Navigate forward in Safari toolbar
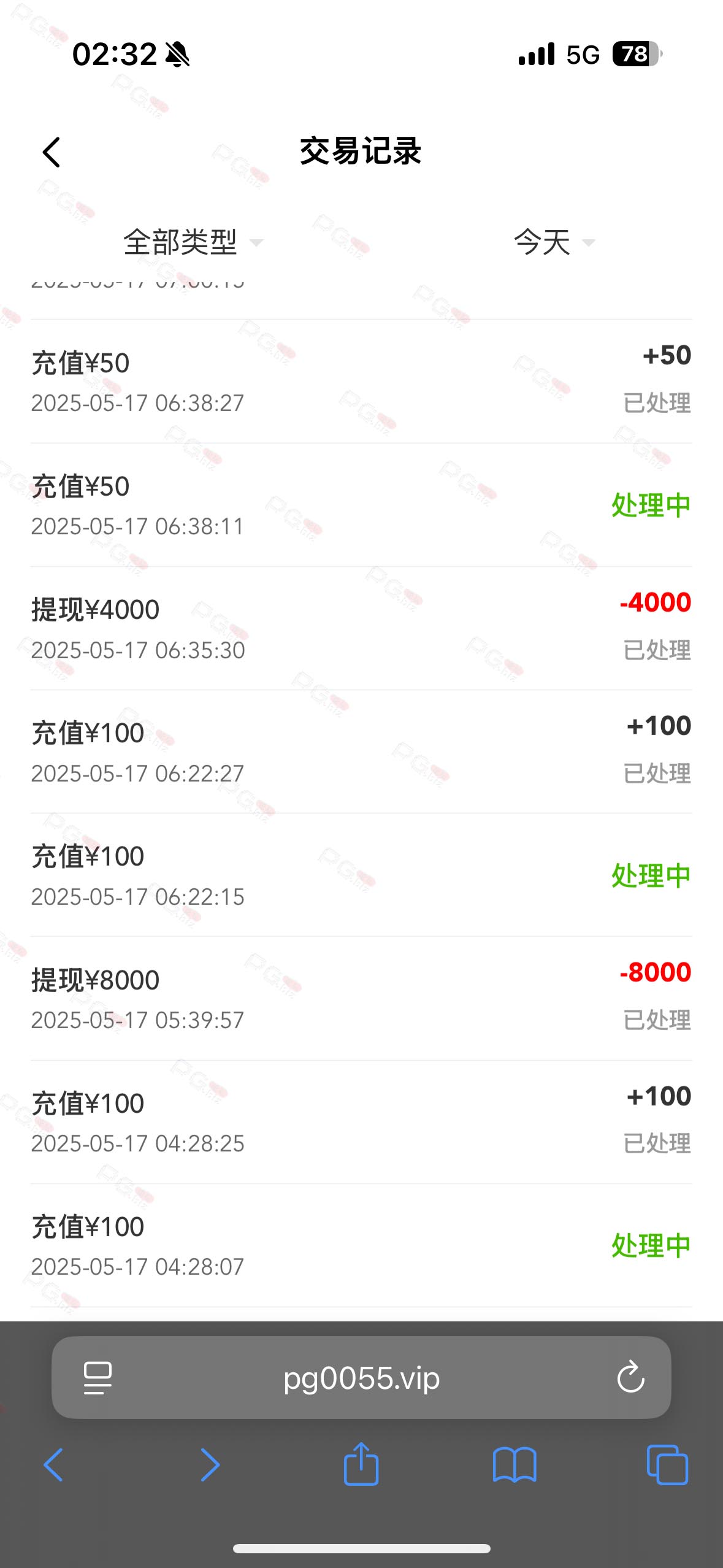 (210, 1465)
